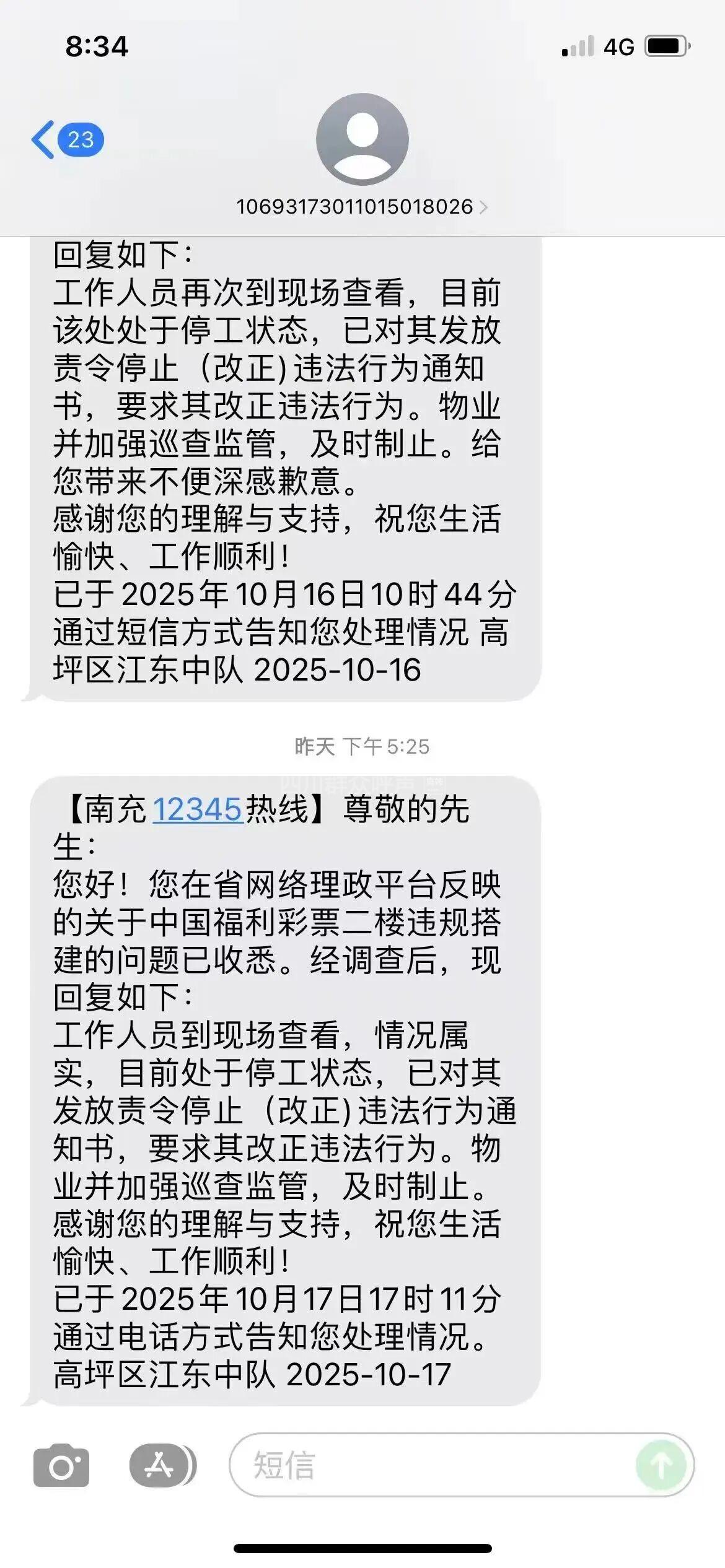Tap the 12345 hotline number link

click(x=197, y=809)
